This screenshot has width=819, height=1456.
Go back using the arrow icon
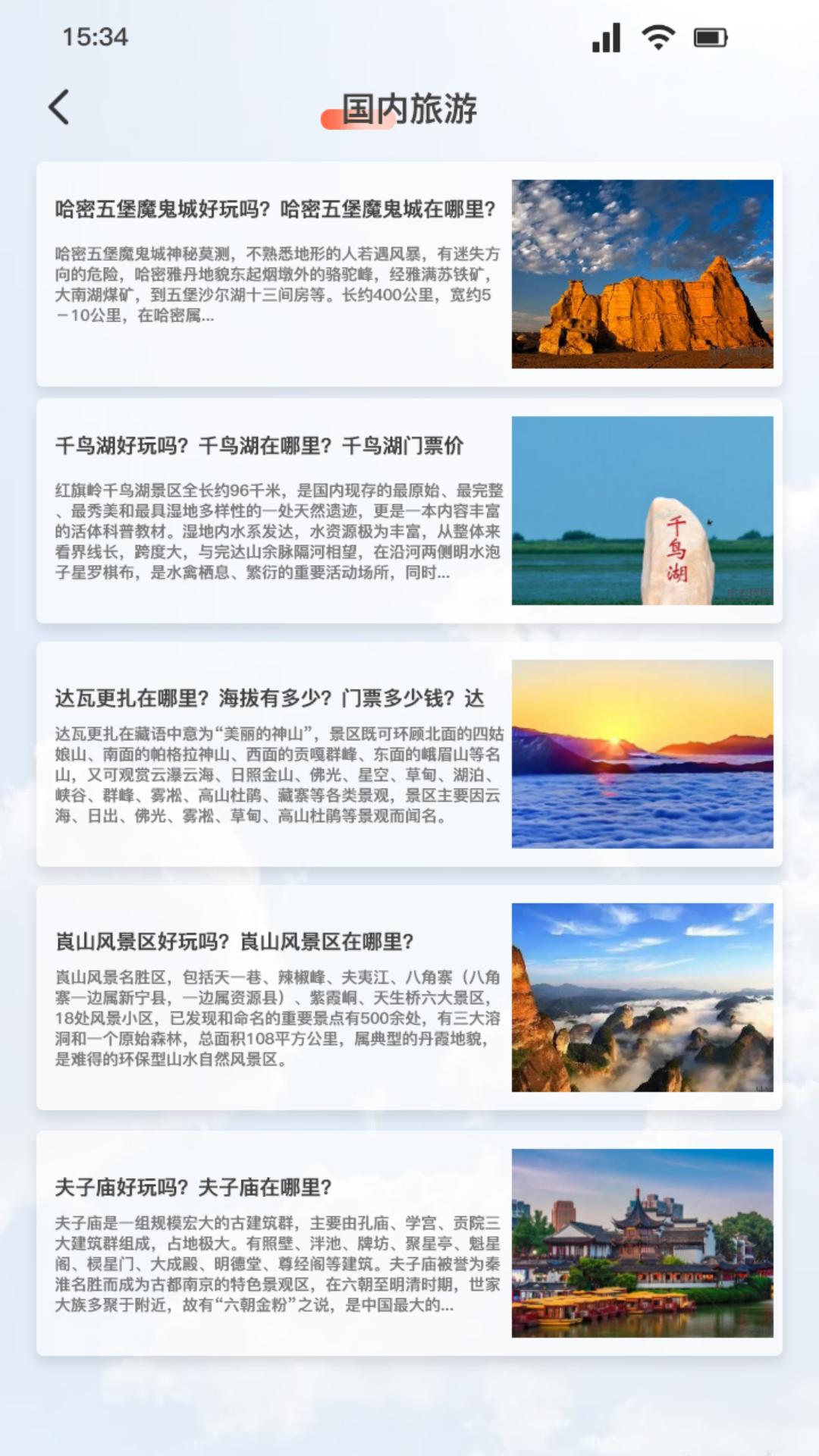point(59,107)
